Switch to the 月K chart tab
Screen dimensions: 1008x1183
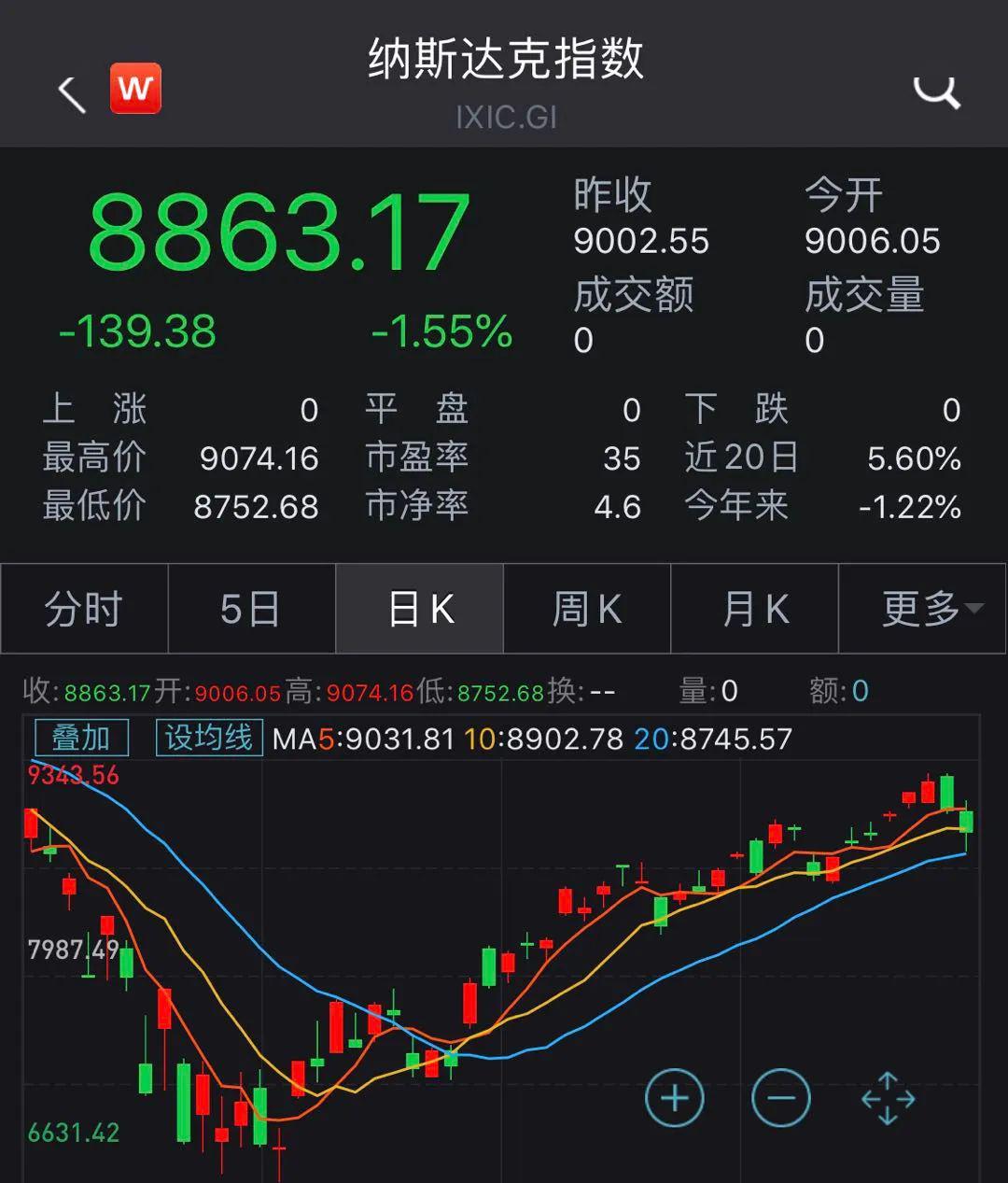tap(755, 609)
